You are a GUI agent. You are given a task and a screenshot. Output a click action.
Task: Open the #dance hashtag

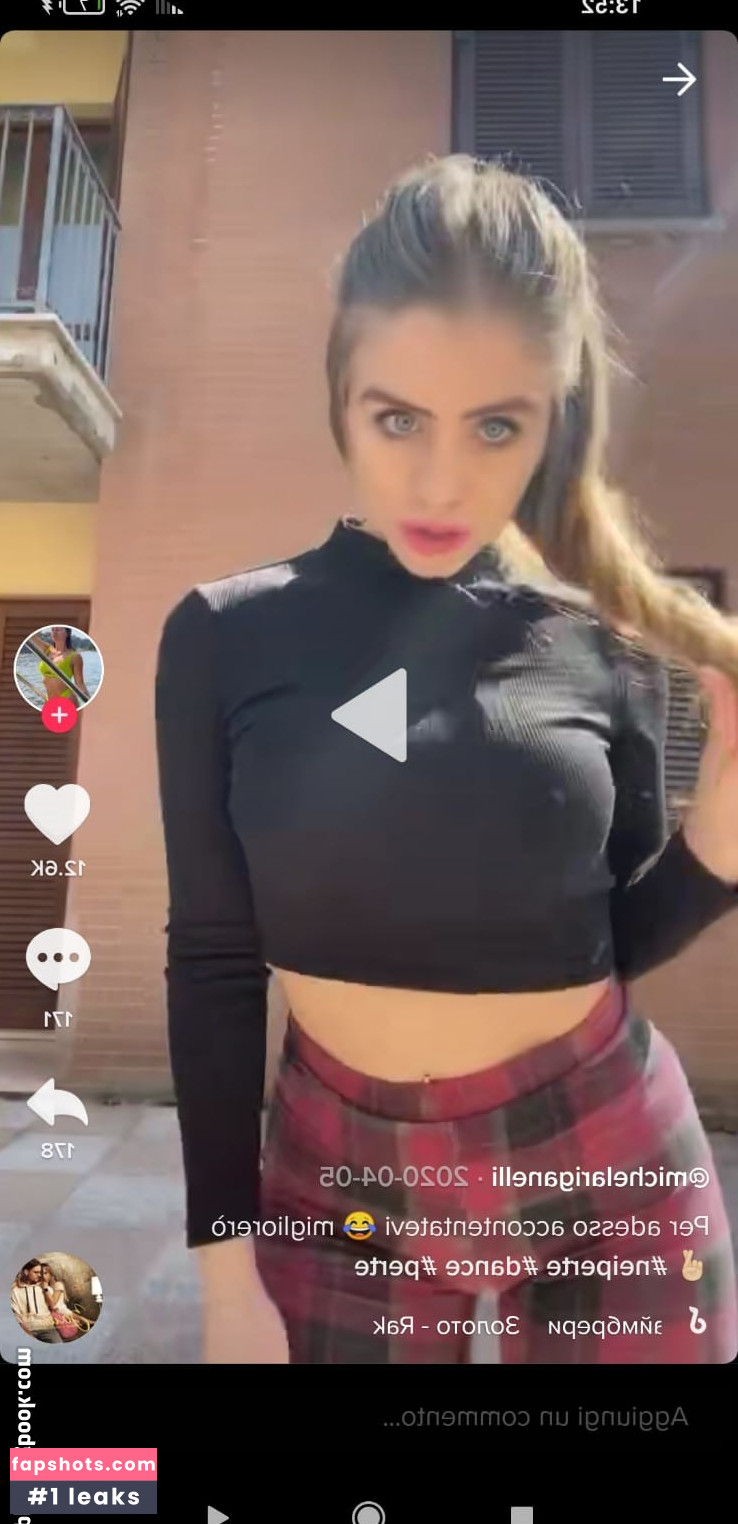point(494,1265)
